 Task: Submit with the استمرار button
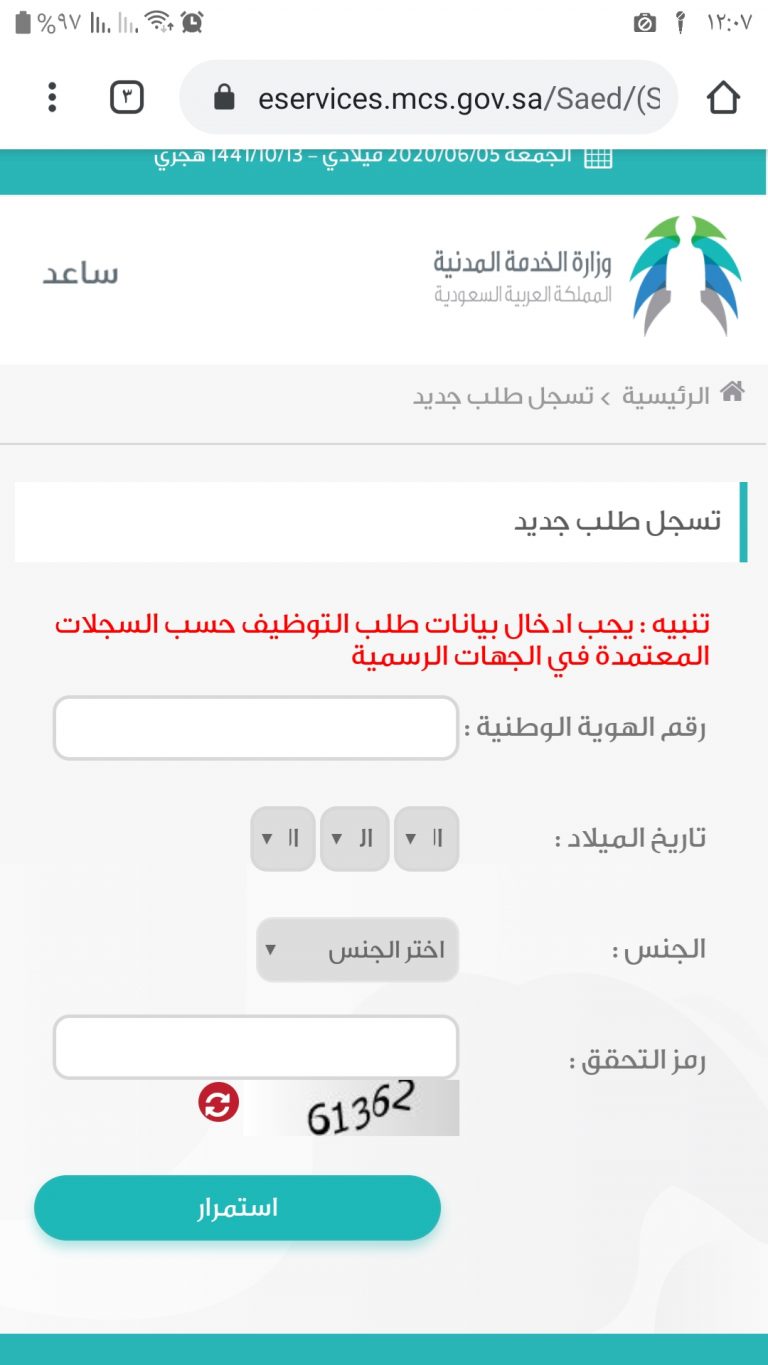(x=237, y=1207)
